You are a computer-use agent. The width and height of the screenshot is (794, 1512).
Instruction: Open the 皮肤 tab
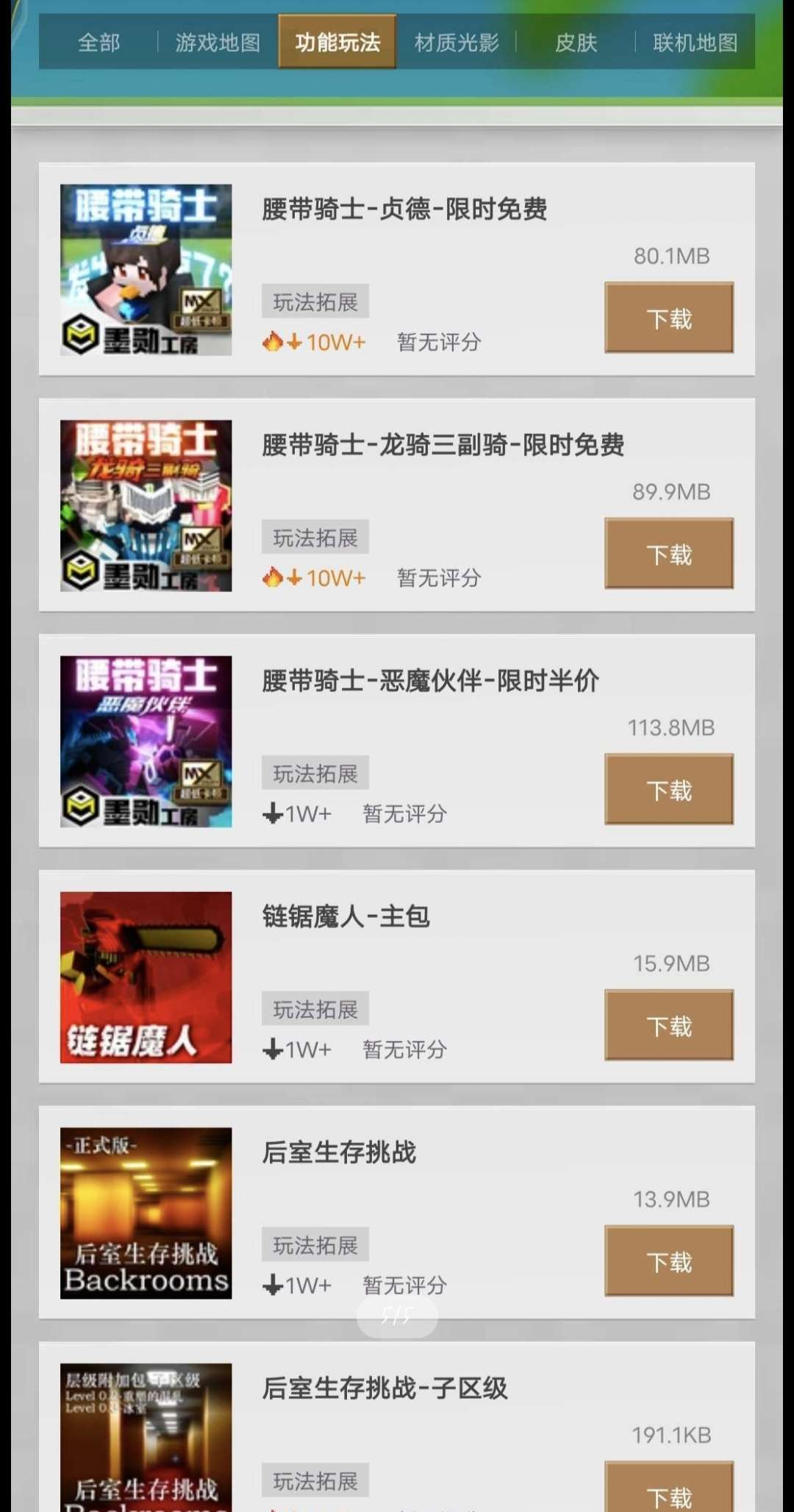(x=576, y=43)
